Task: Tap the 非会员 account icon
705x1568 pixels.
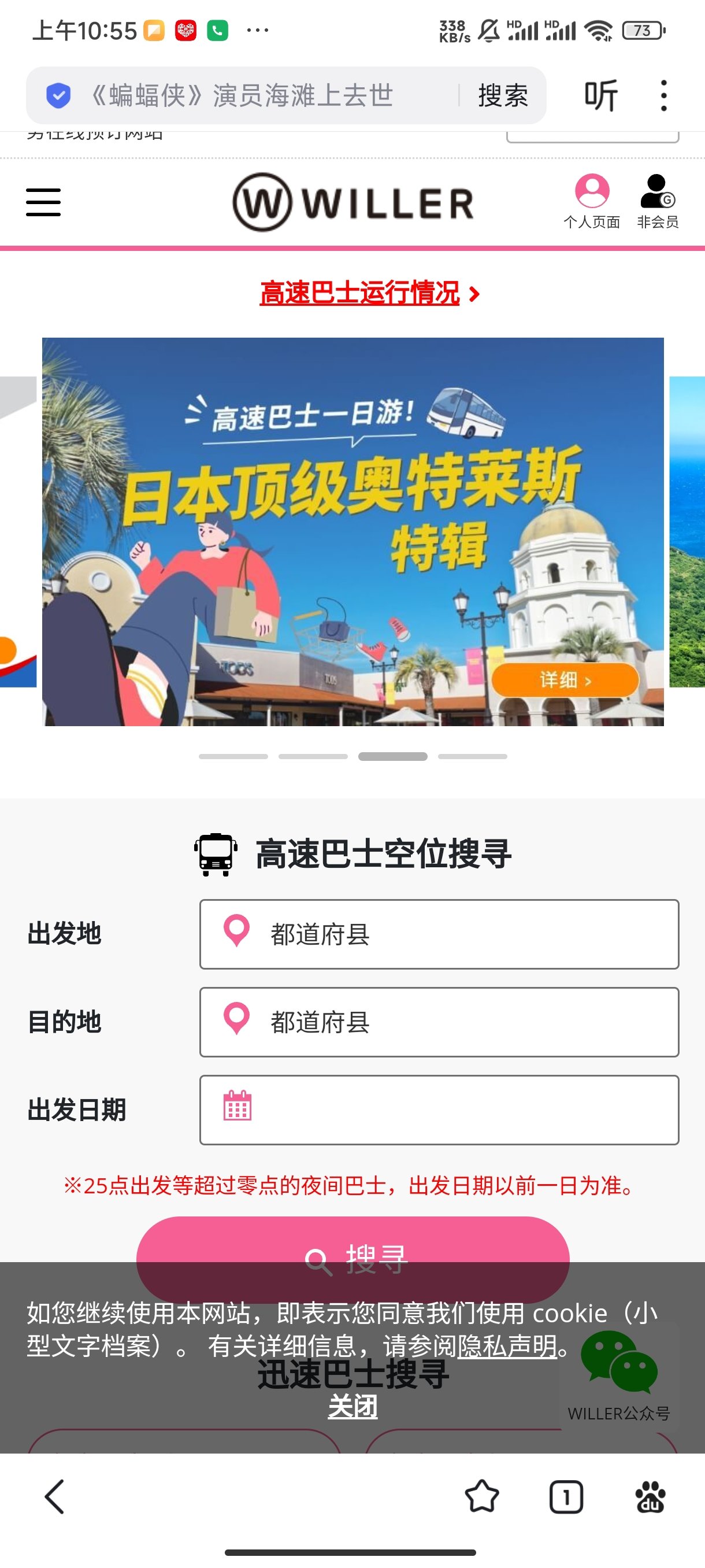Action: pyautogui.click(x=657, y=201)
